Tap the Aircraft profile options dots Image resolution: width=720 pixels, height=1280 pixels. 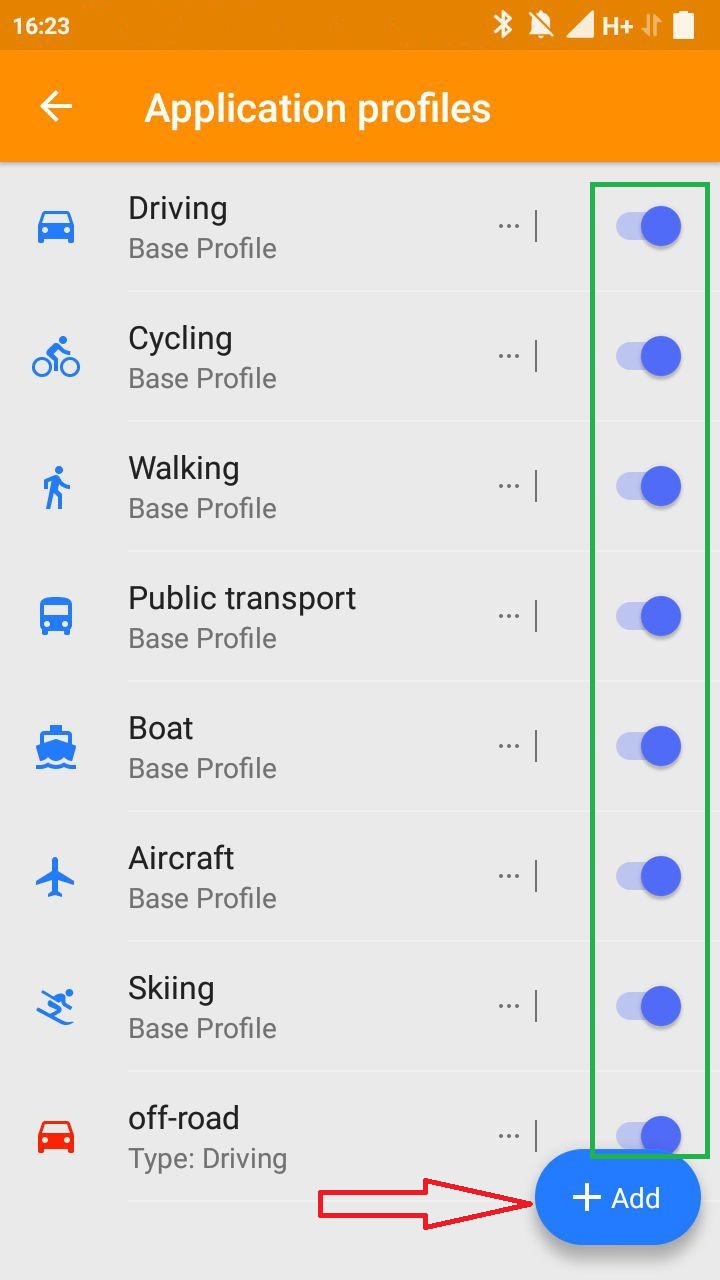pyautogui.click(x=509, y=876)
